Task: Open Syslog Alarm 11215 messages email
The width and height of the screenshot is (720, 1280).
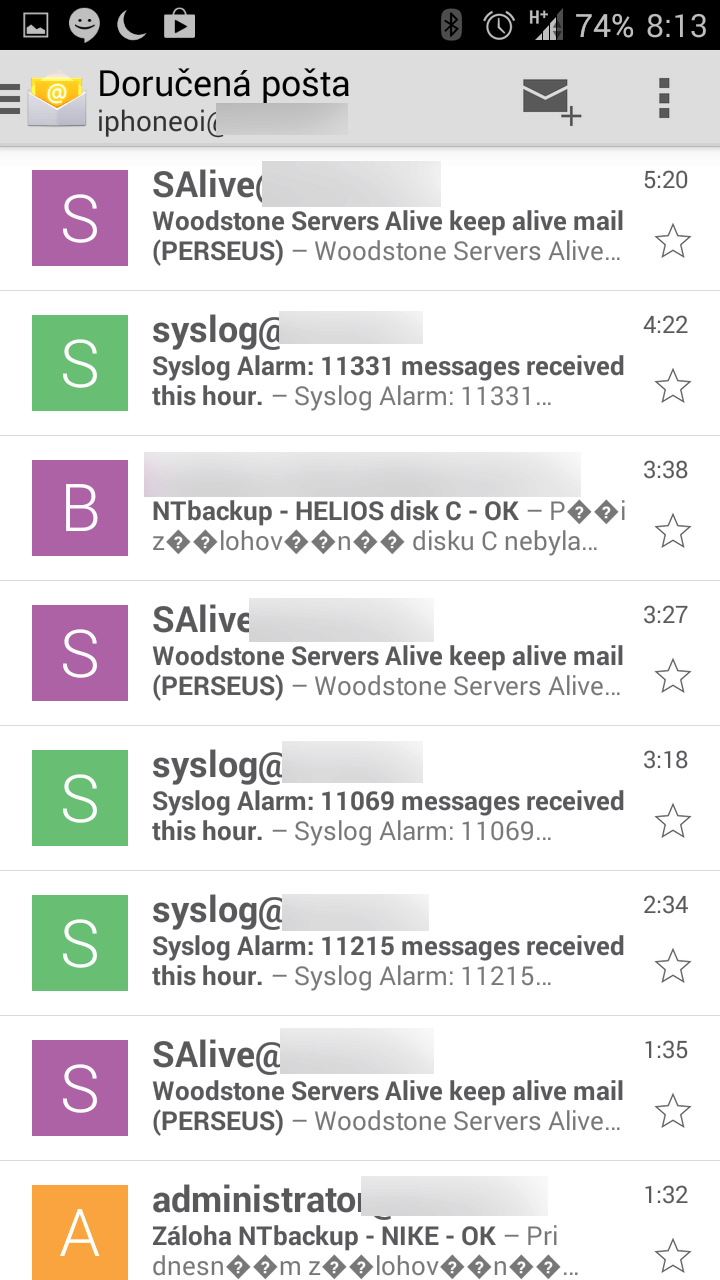Action: click(x=360, y=943)
